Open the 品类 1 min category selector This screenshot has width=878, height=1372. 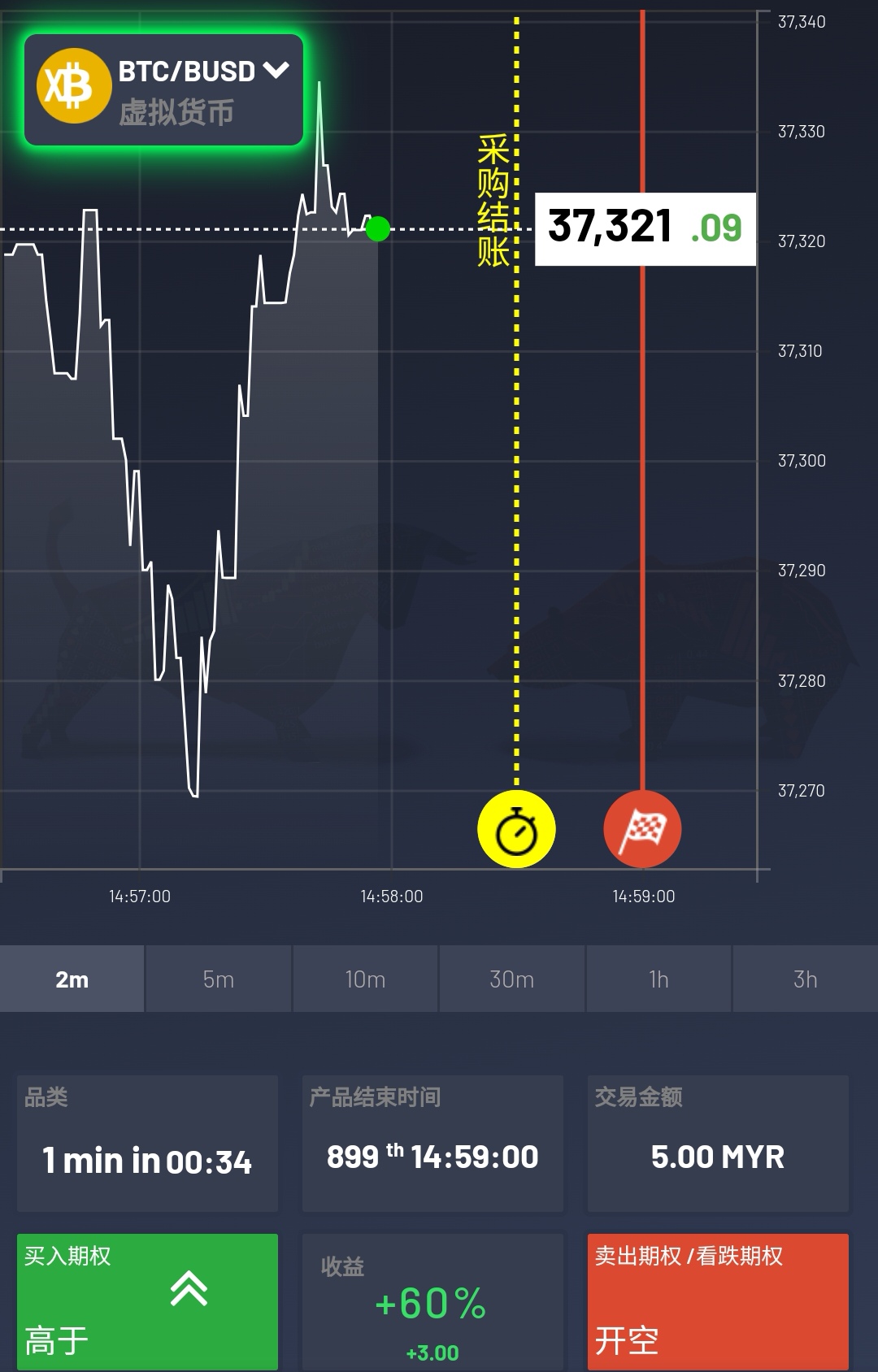pos(147,1143)
